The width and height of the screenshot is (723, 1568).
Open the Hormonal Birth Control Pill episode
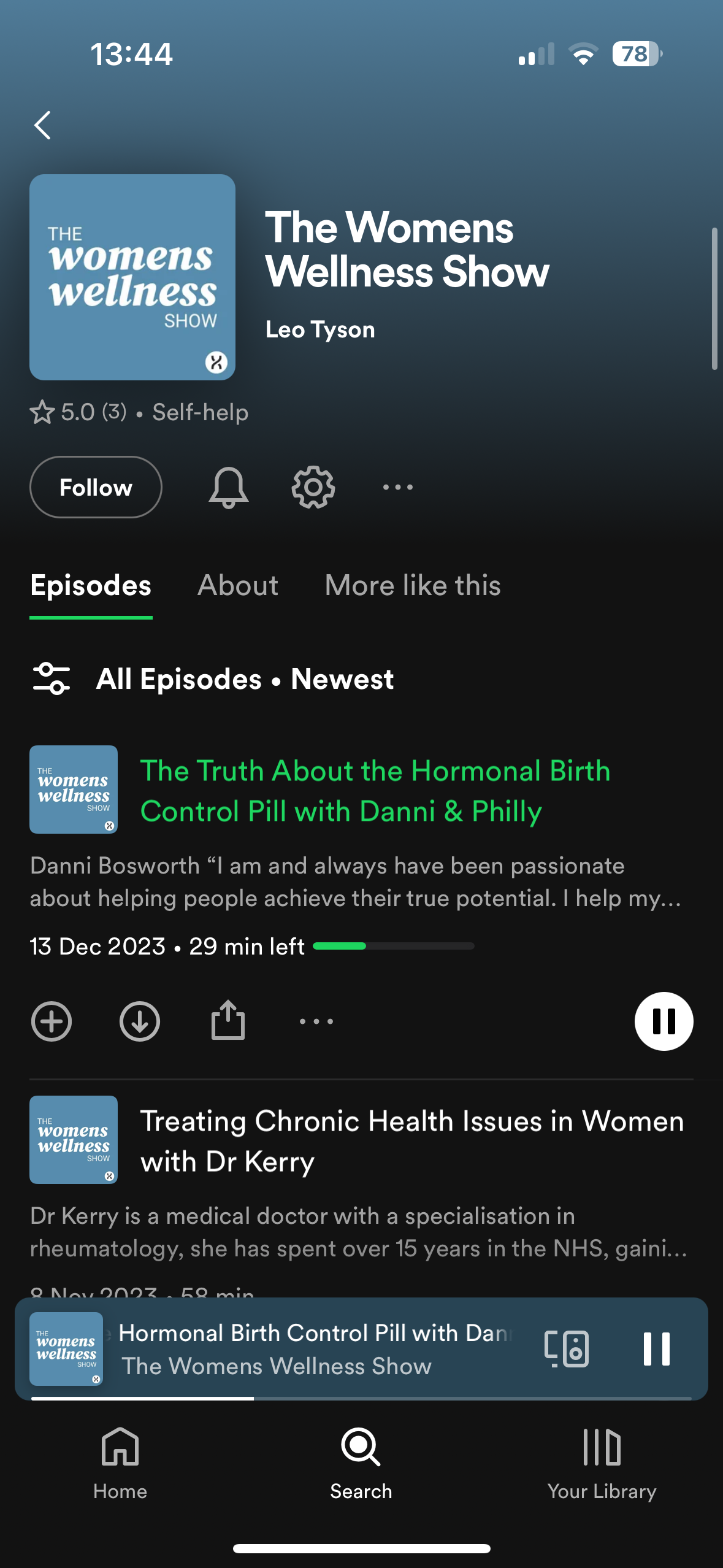coord(375,790)
